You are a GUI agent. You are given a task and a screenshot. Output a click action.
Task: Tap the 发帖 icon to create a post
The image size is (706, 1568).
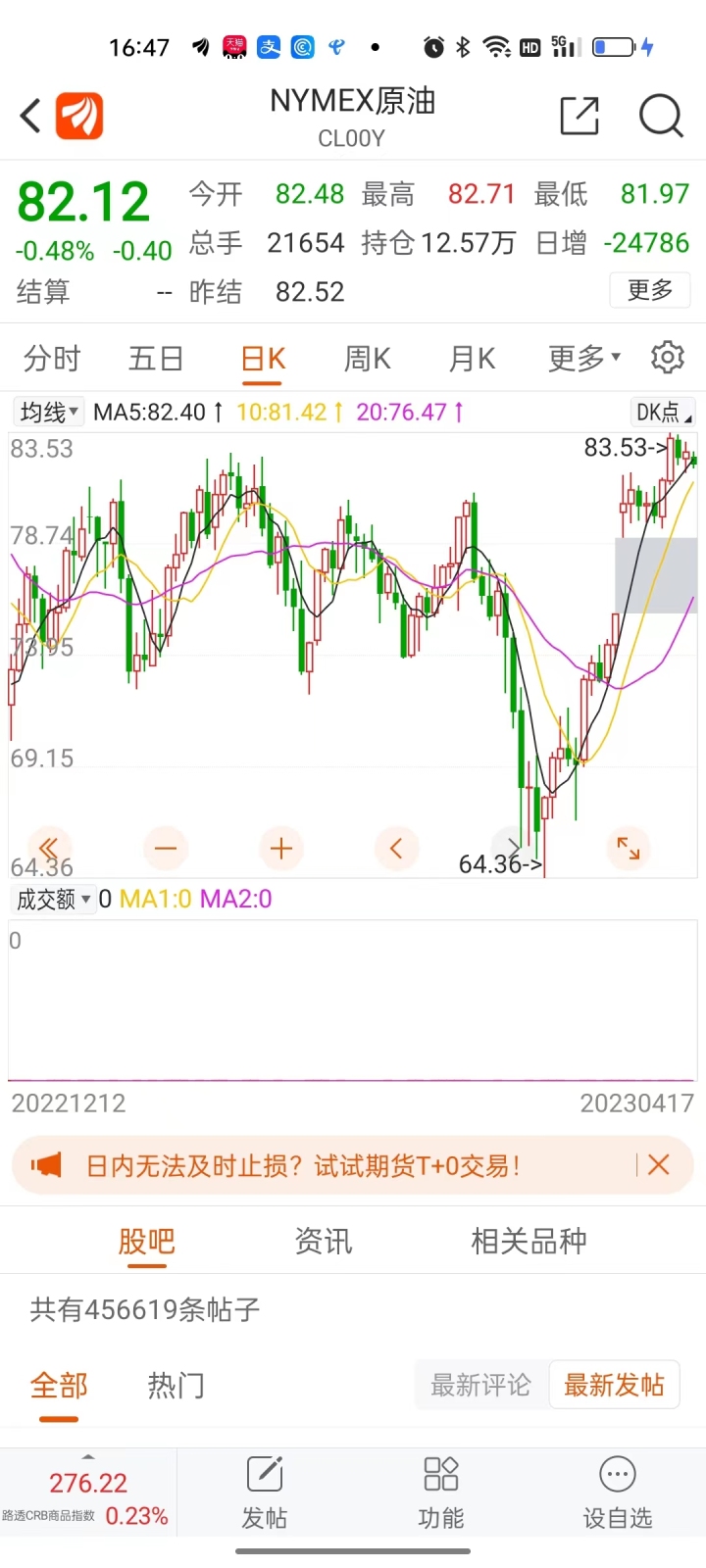coord(264,1492)
